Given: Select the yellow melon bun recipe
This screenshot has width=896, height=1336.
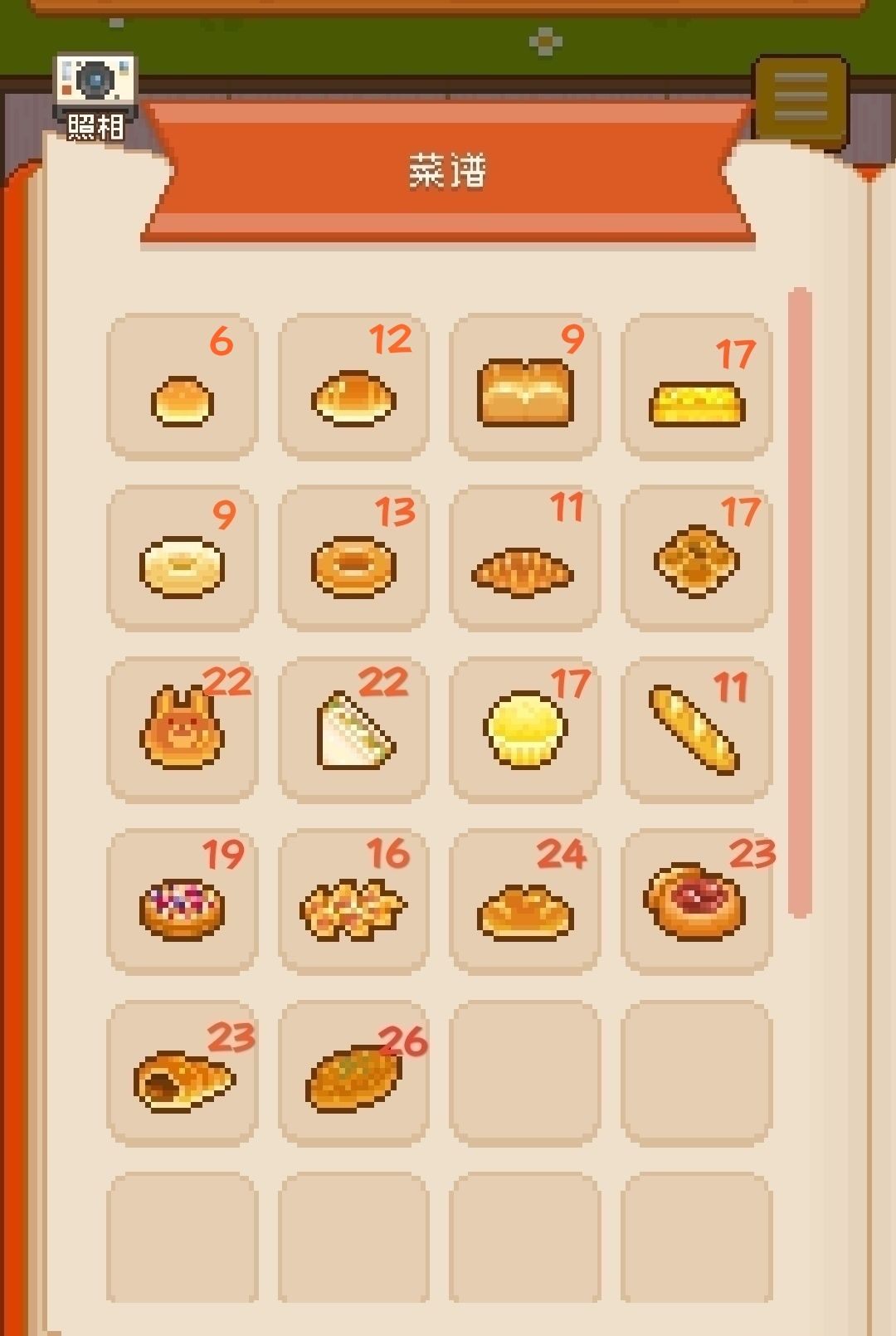Looking at the screenshot, I should pyautogui.click(x=524, y=730).
